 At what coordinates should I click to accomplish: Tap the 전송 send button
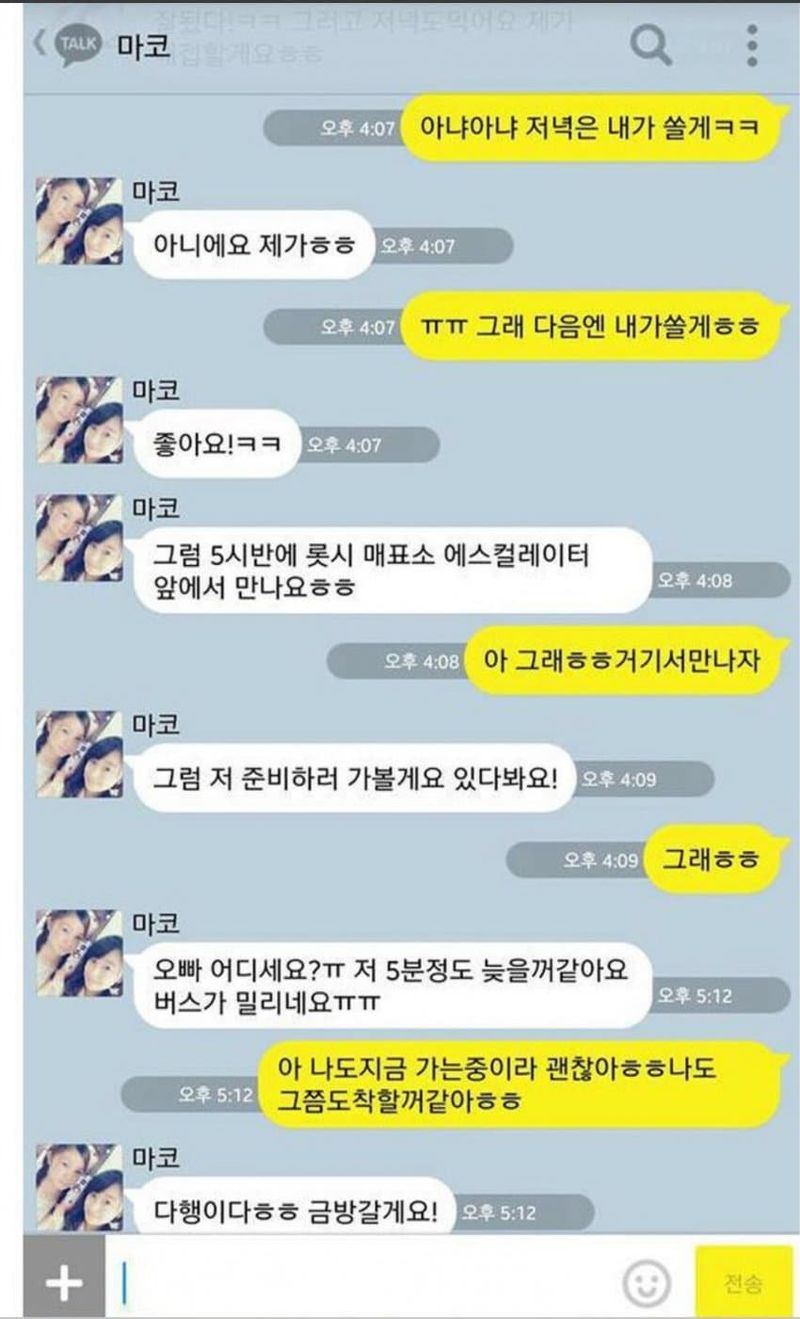tap(744, 1282)
